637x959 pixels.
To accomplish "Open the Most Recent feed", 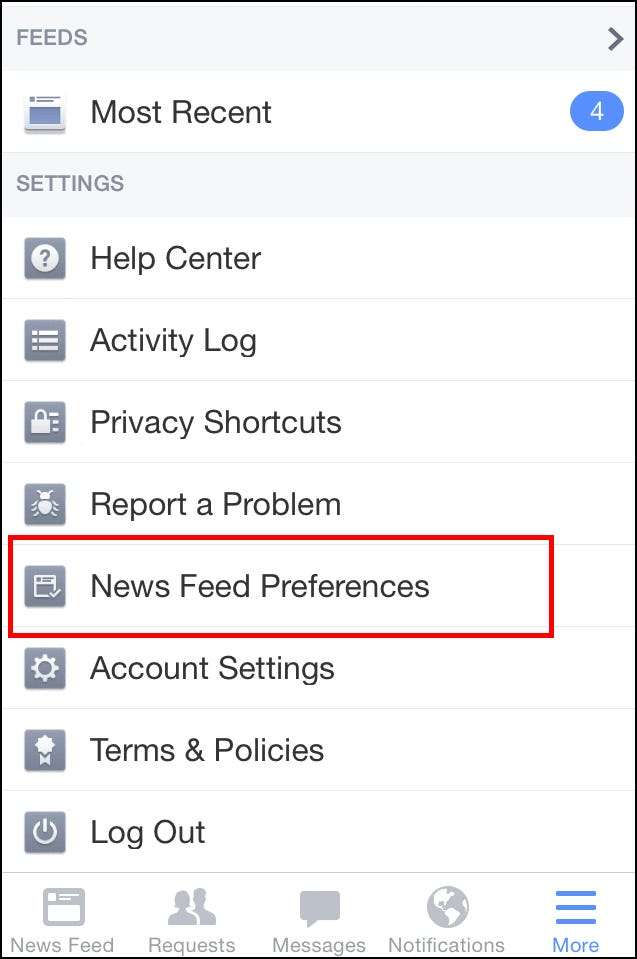I will [181, 112].
